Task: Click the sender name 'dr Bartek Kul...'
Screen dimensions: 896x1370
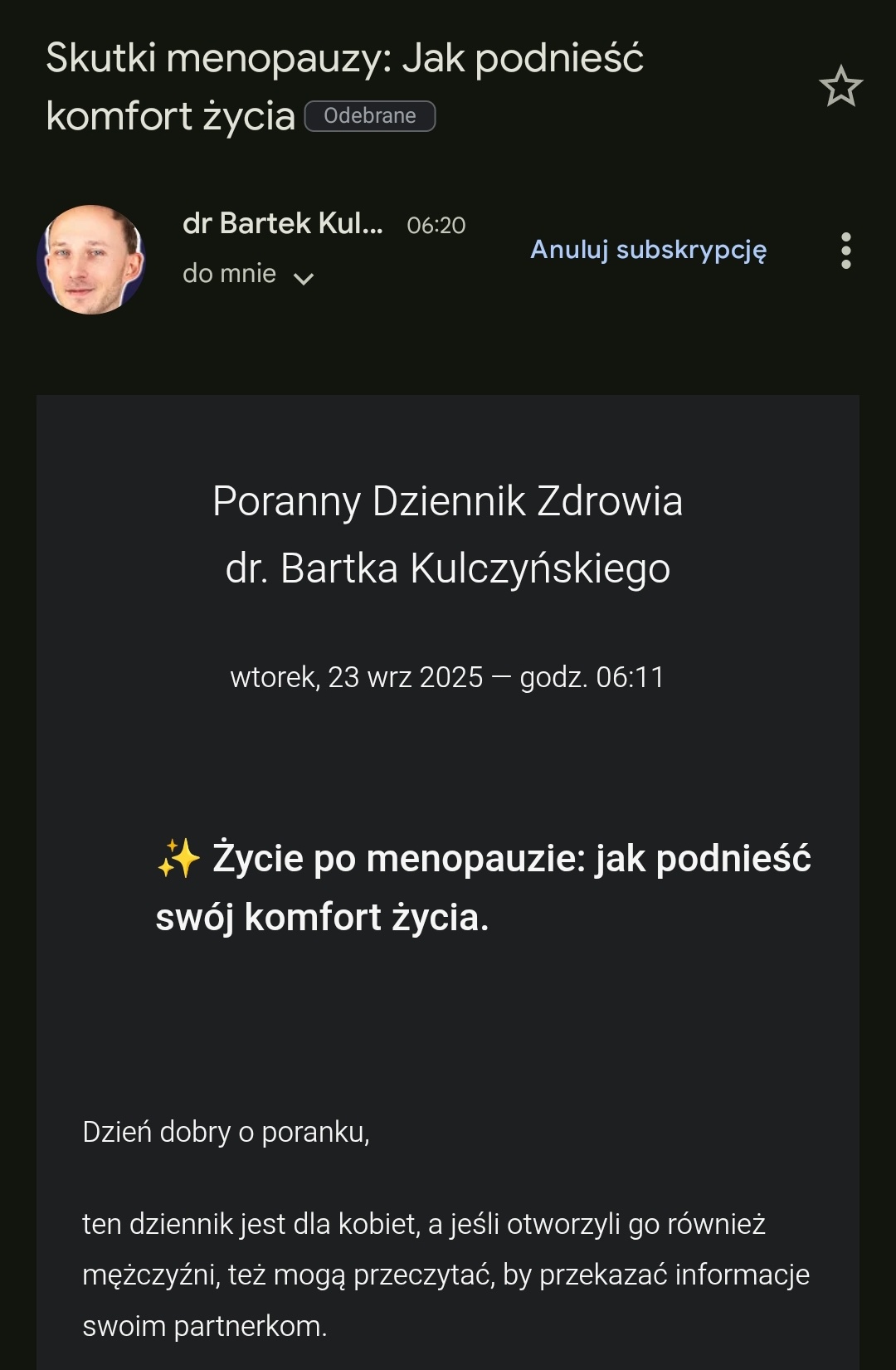Action: click(282, 222)
